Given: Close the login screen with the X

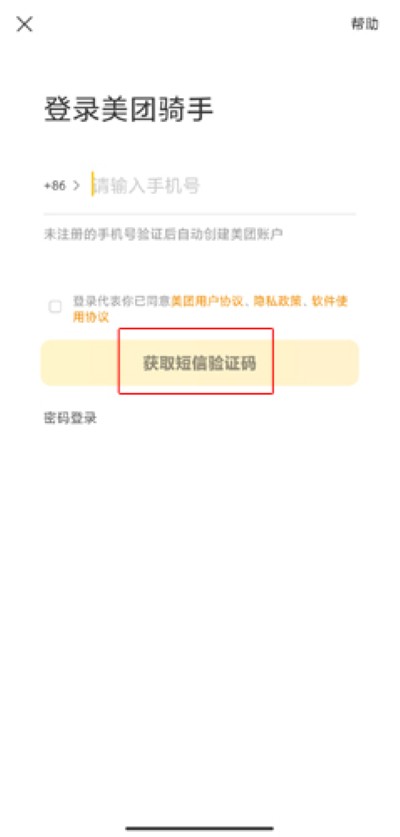Looking at the screenshot, I should pos(25,24).
